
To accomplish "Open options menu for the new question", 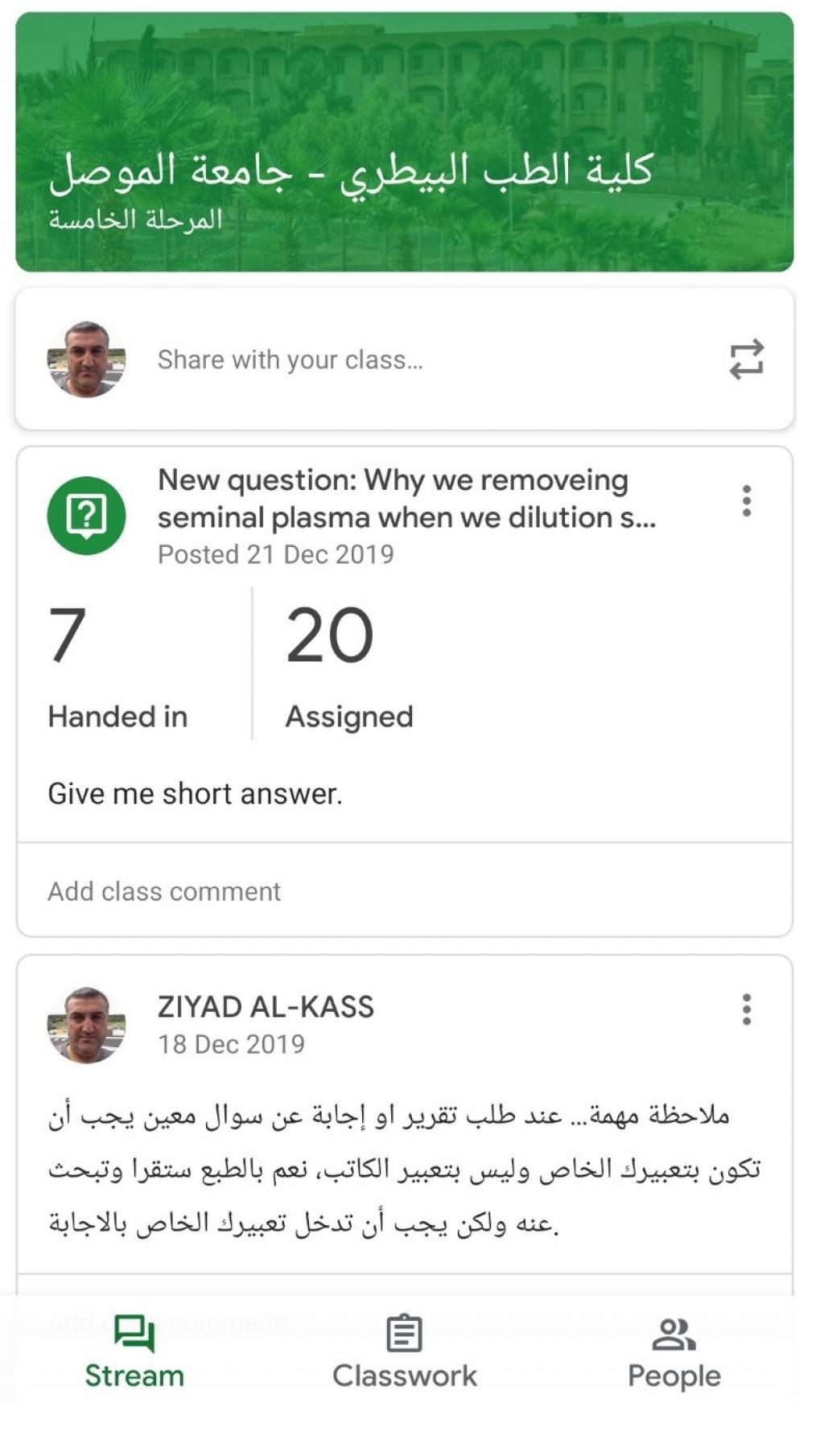I will click(747, 500).
